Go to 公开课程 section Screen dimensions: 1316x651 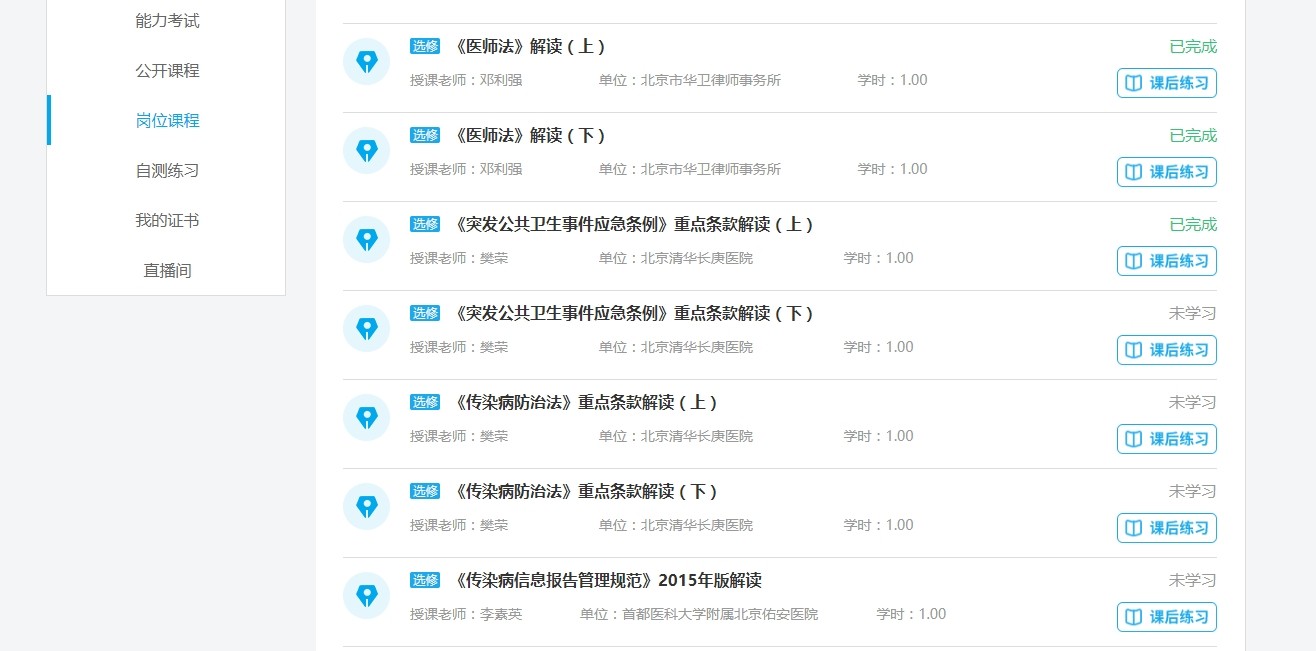(x=167, y=71)
